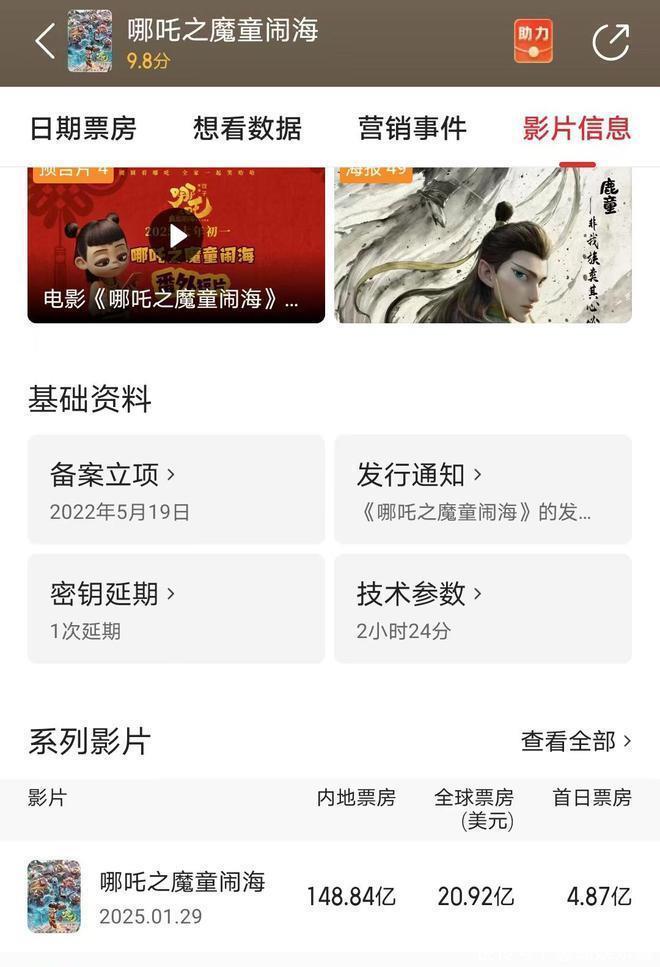
Task: View 密钥延期 details
Action: coord(176,609)
